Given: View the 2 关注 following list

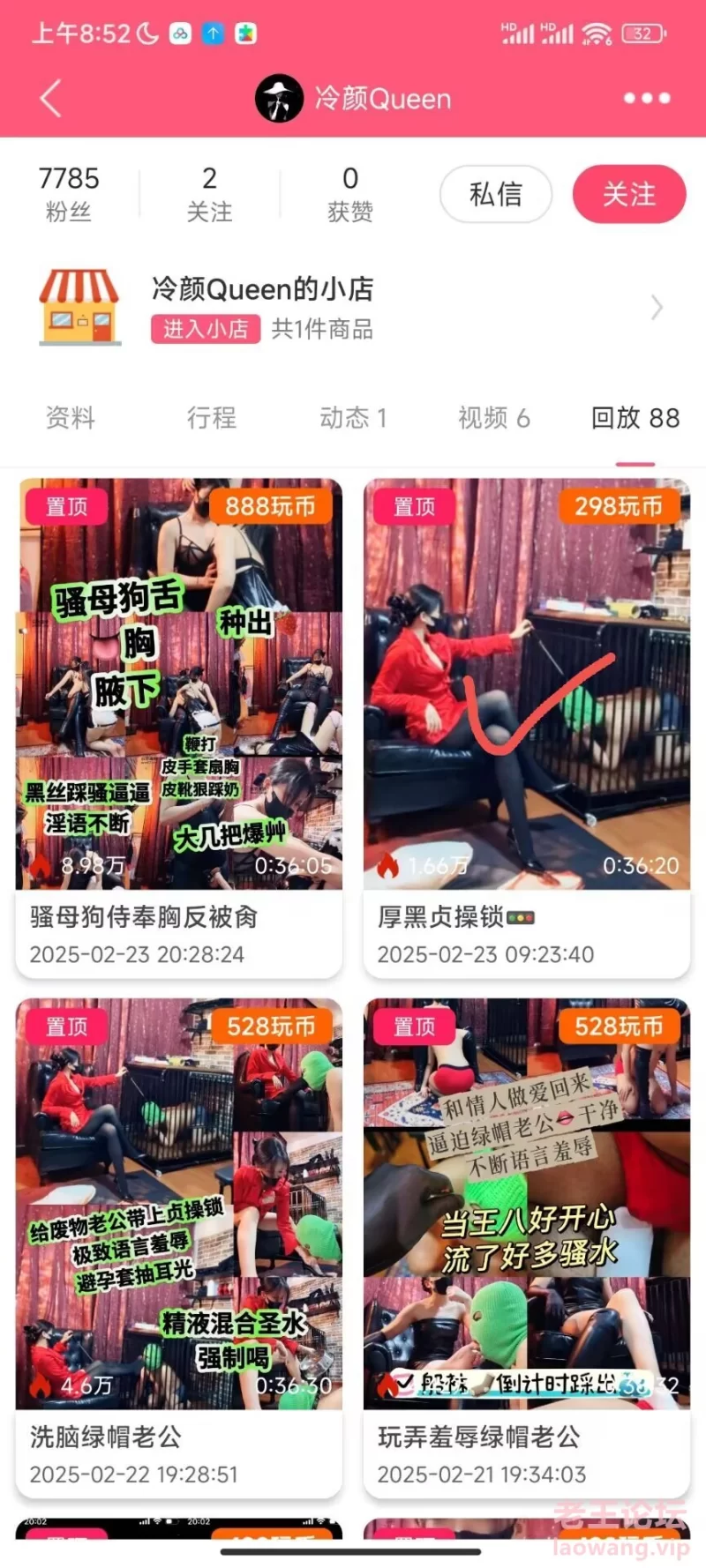Looking at the screenshot, I should coord(209,193).
